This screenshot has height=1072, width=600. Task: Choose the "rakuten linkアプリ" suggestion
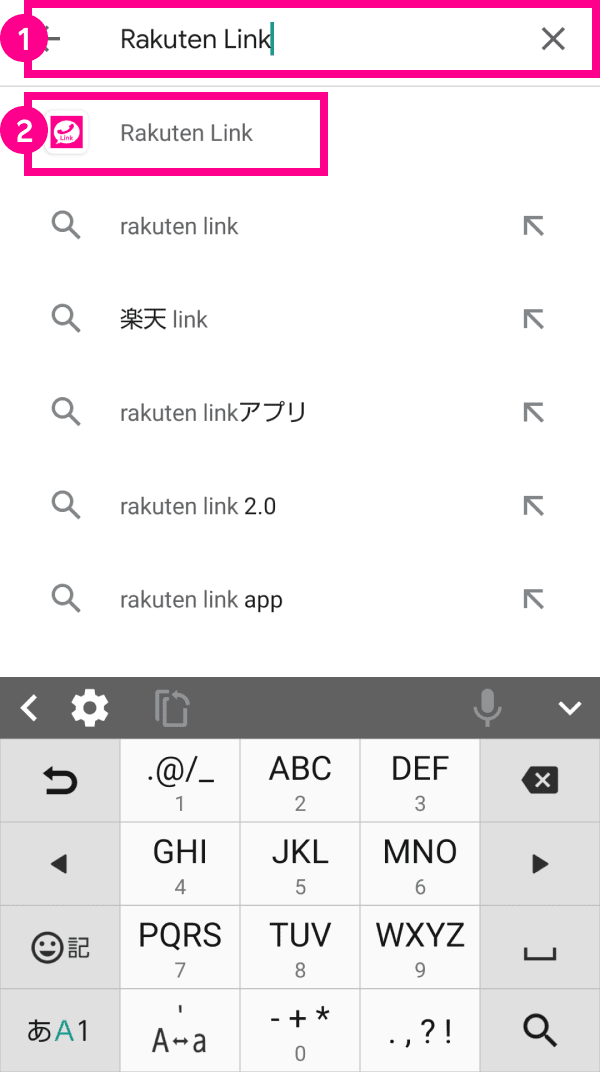[300, 412]
